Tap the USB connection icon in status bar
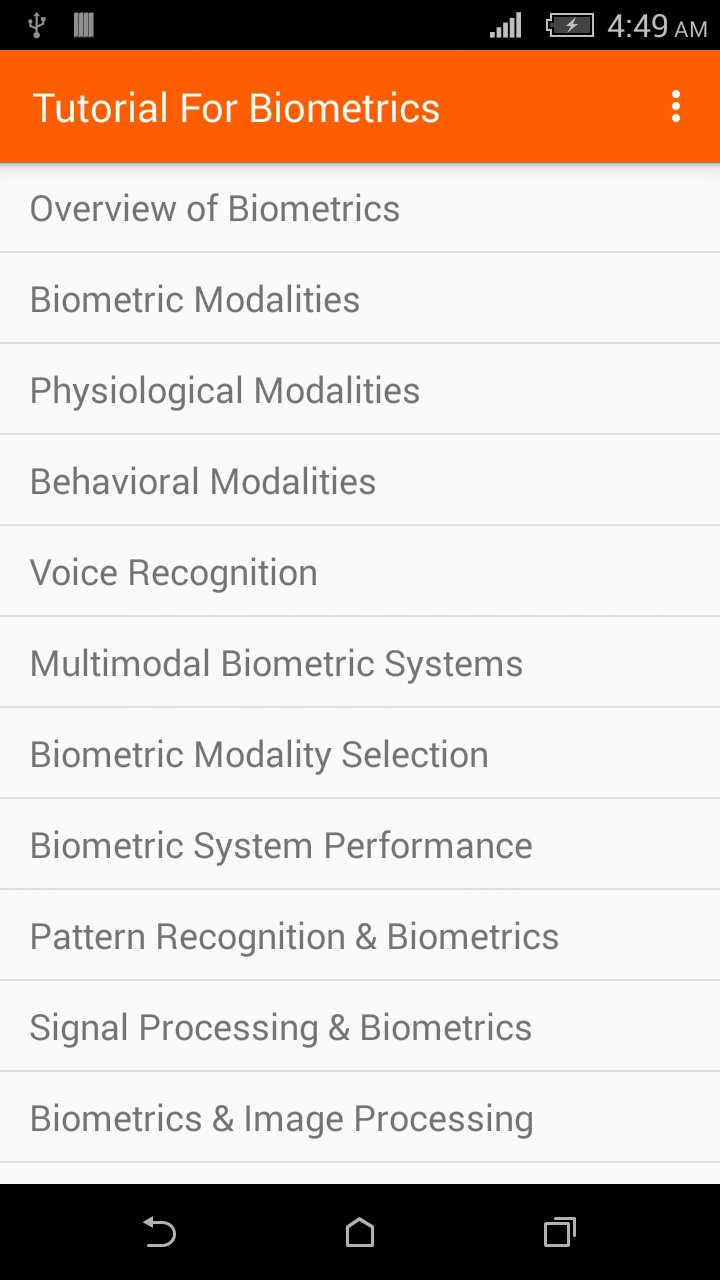 (36, 26)
